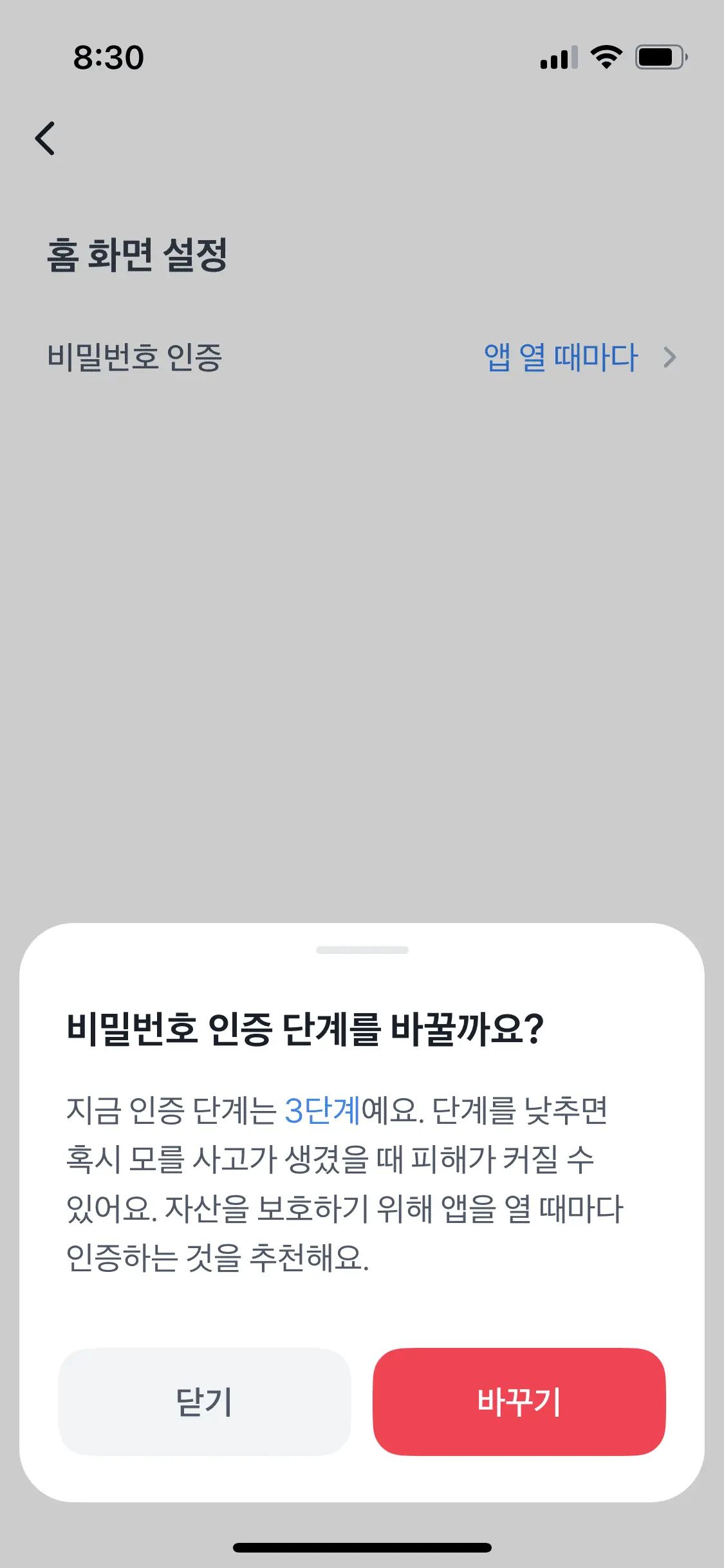Tap 닫기 to close the dialog
This screenshot has height=1568, width=724.
(x=204, y=1401)
